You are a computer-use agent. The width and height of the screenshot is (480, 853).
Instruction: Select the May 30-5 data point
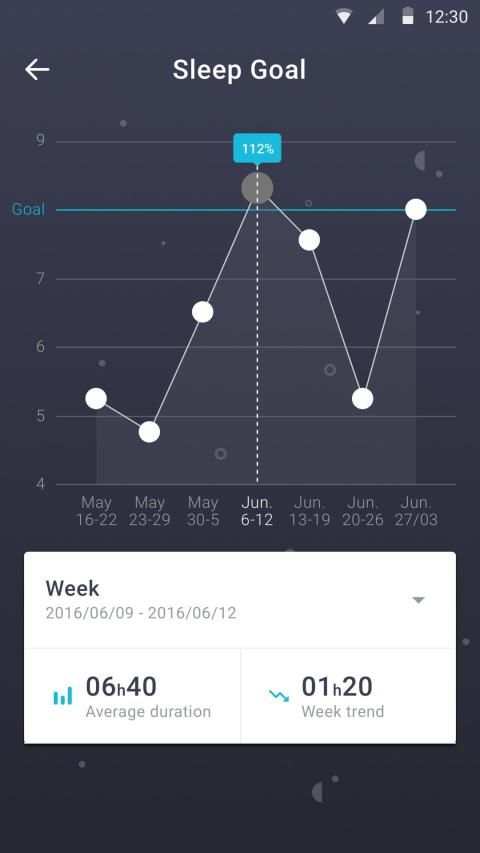coord(202,312)
